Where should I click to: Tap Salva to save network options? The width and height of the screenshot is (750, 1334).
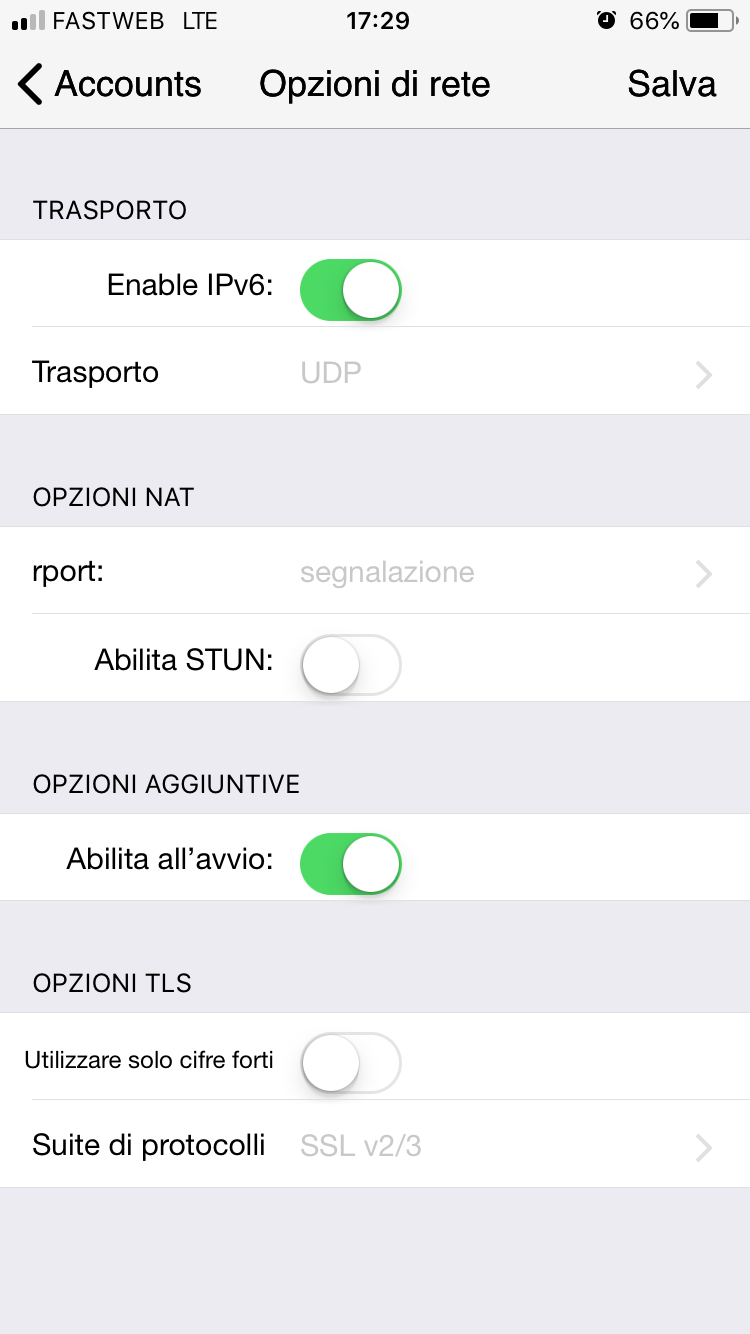click(x=671, y=85)
